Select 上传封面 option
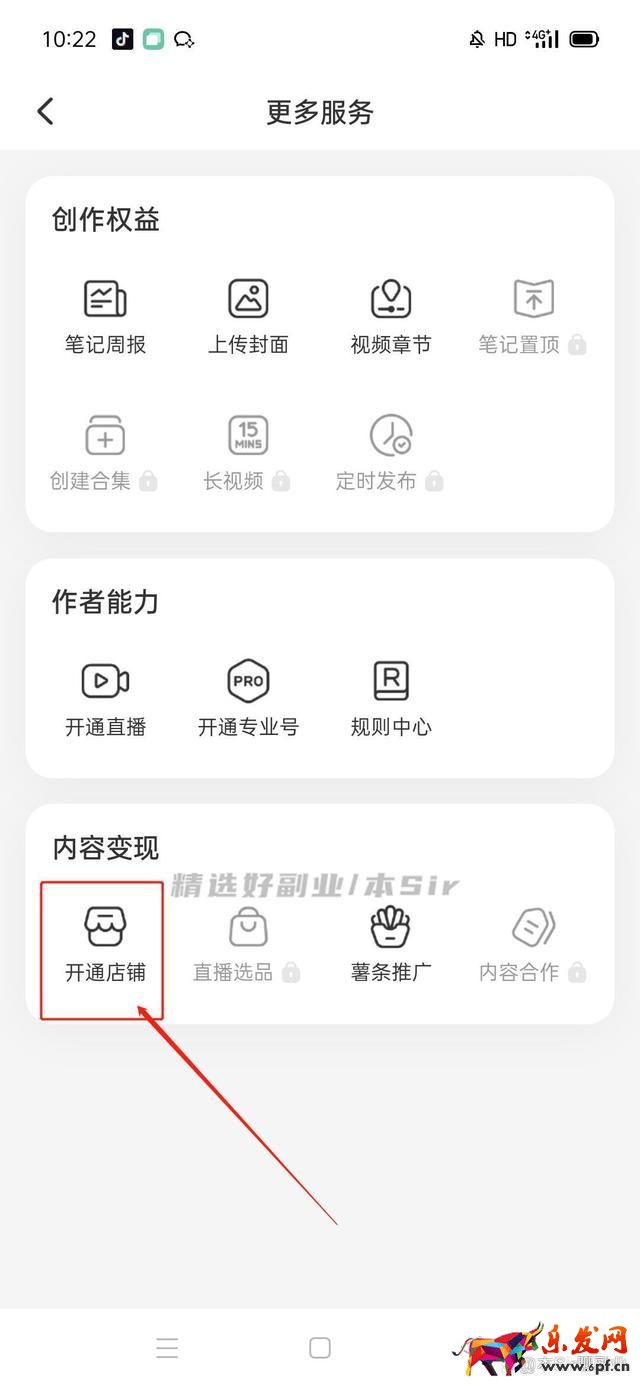The image size is (640, 1387). [x=248, y=317]
